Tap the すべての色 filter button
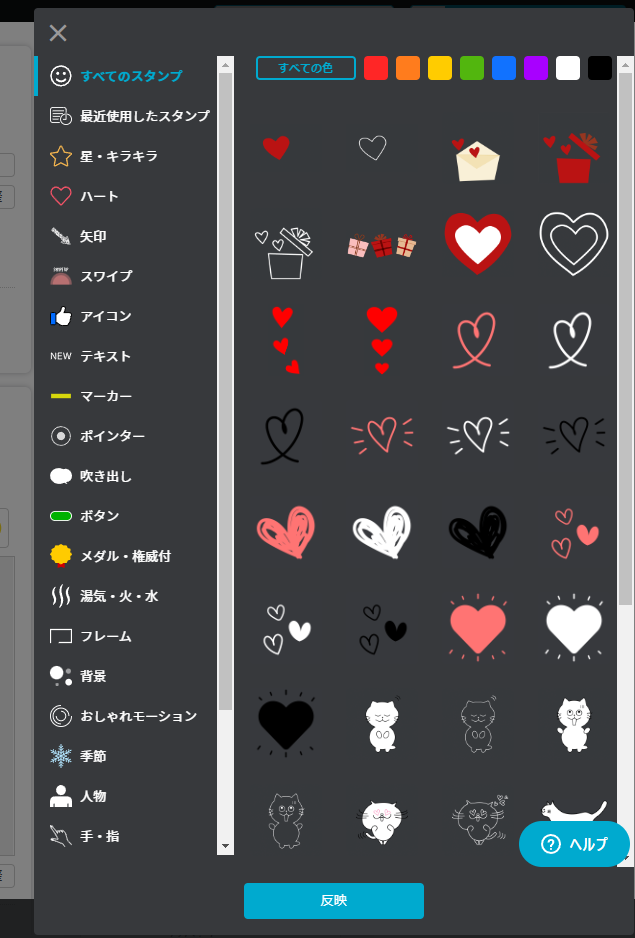The image size is (635, 938). 306,68
